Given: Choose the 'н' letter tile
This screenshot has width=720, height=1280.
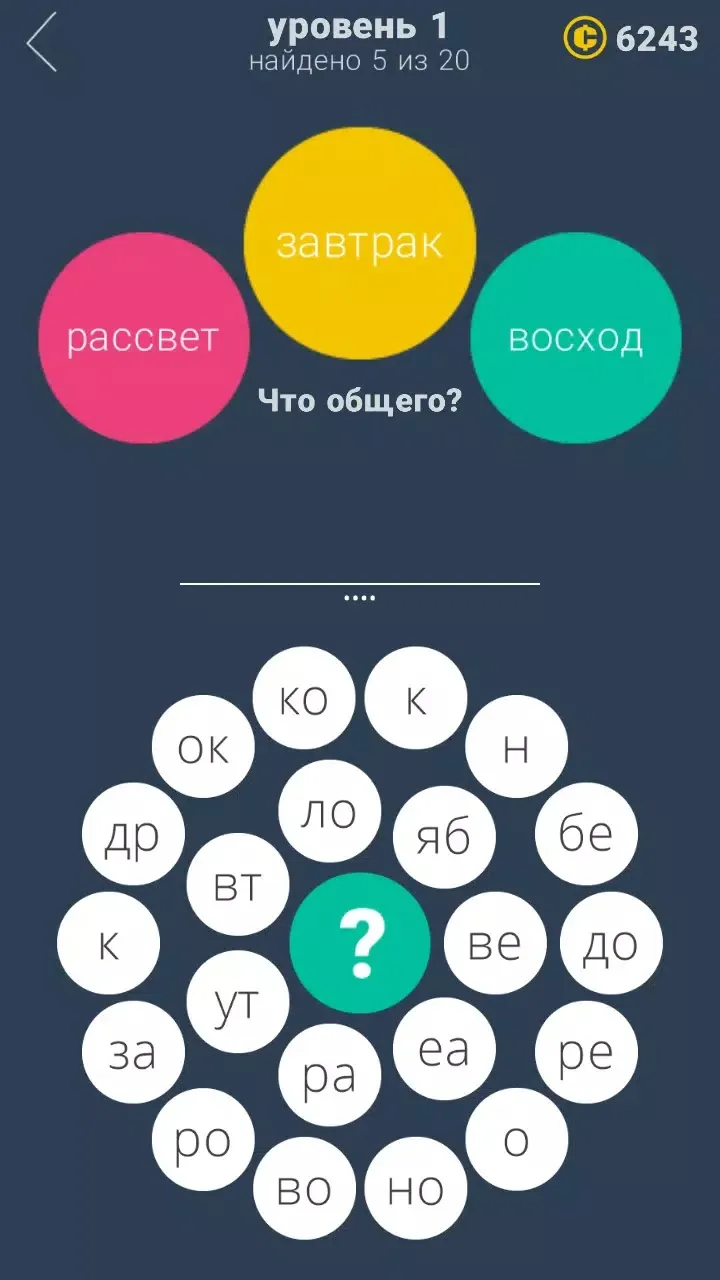Looking at the screenshot, I should coord(516,746).
